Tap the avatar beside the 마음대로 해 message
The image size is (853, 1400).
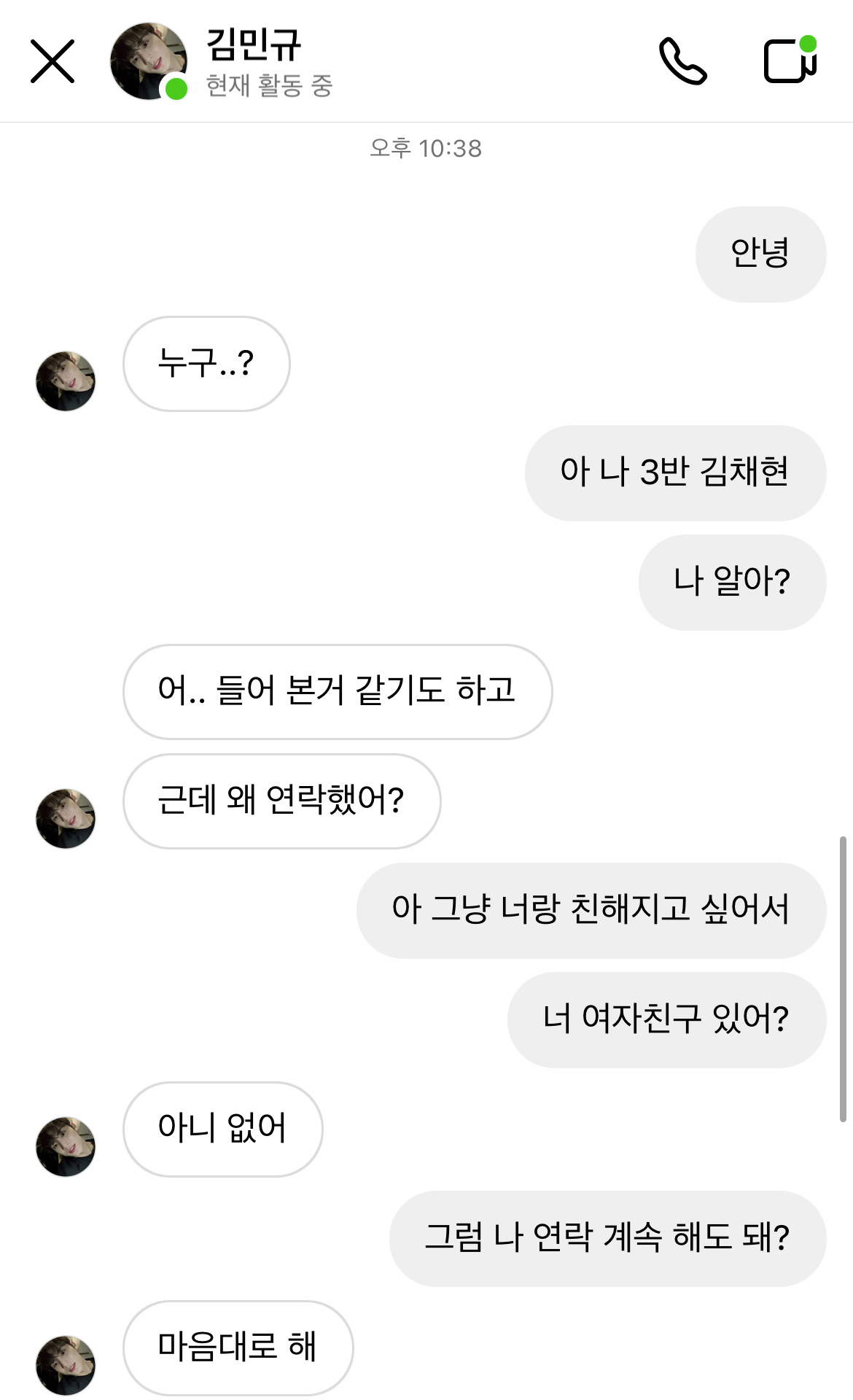[x=66, y=1365]
